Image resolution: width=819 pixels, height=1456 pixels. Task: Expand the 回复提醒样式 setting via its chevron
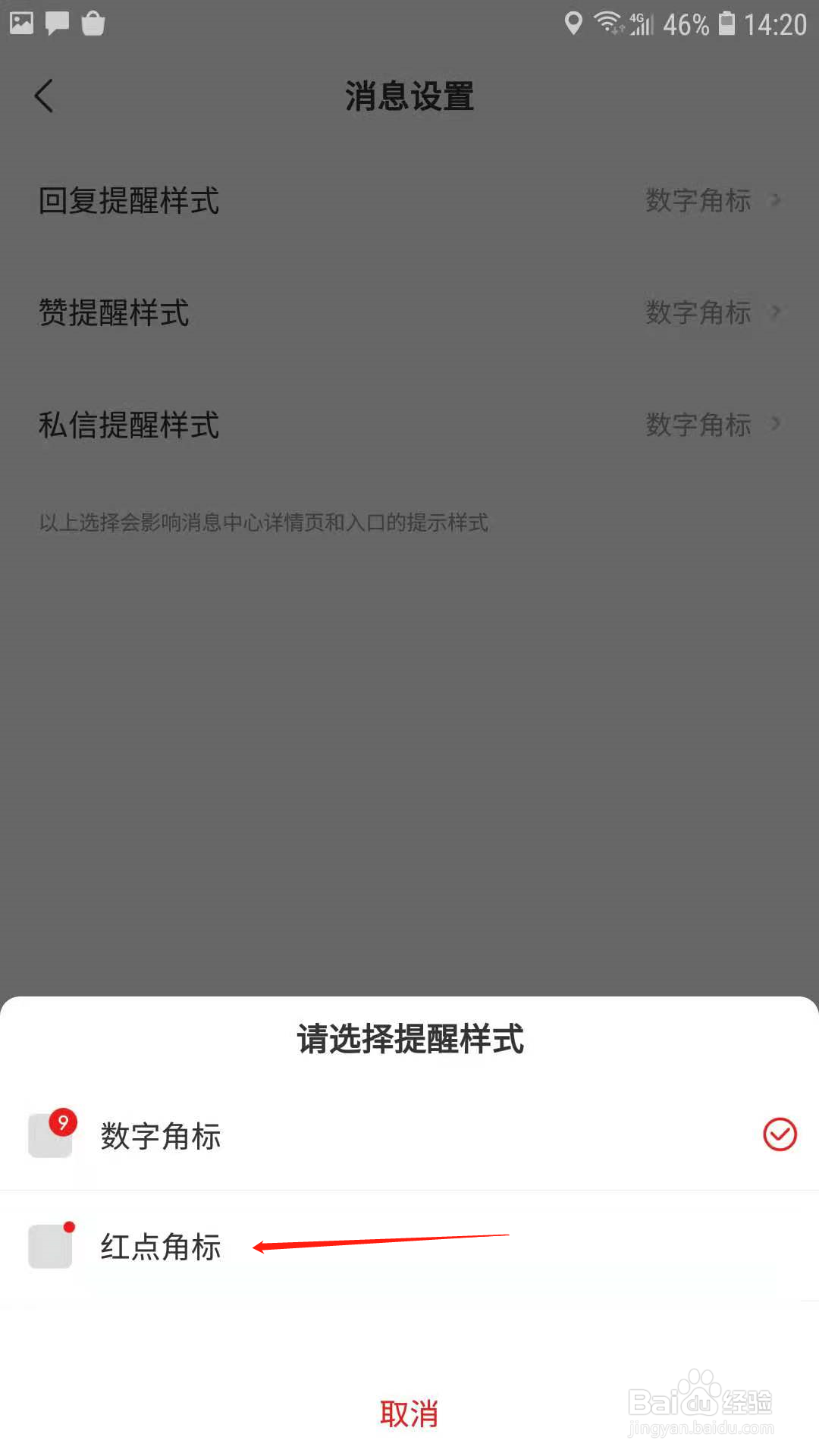click(x=775, y=201)
